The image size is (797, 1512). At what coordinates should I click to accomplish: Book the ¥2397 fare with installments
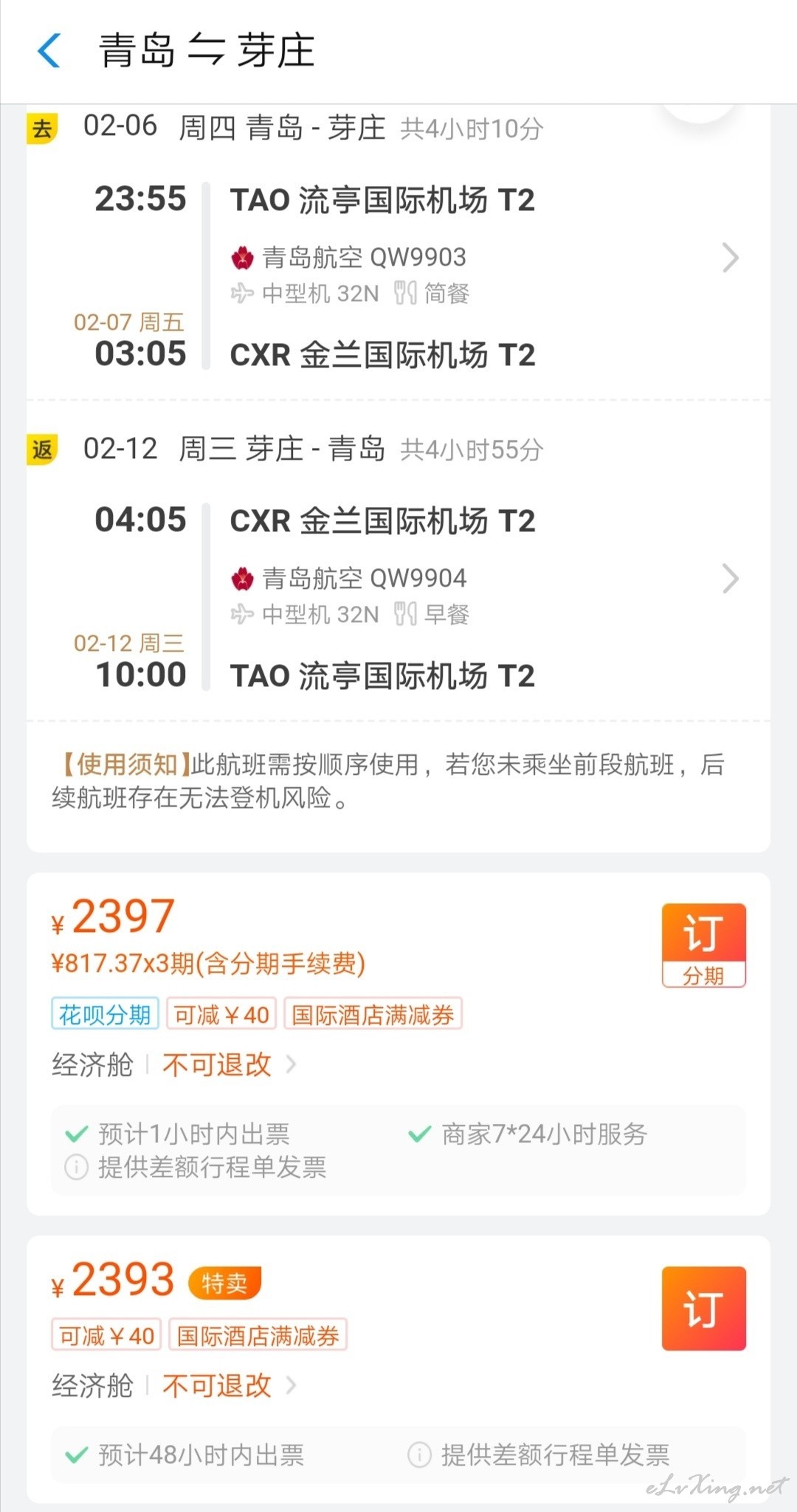click(703, 945)
